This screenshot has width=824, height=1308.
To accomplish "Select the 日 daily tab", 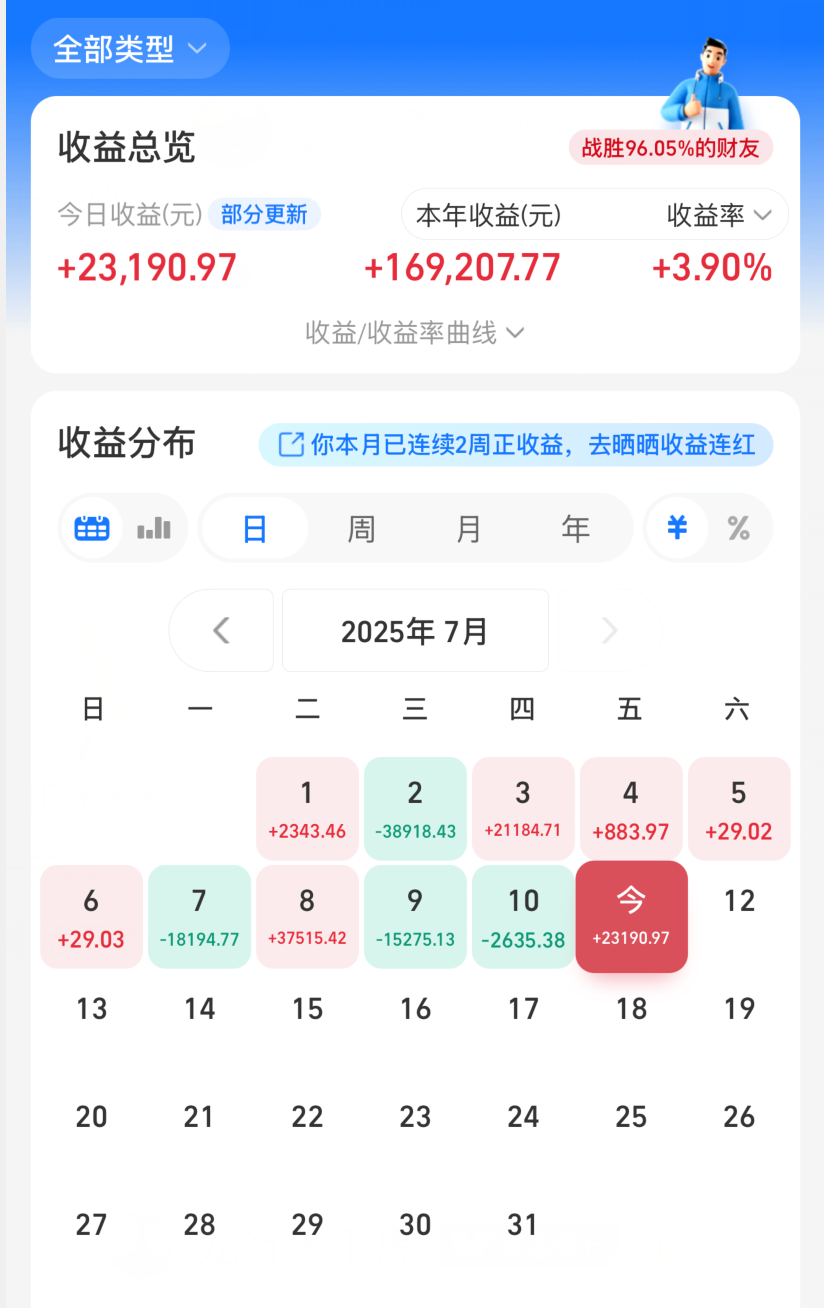I will (254, 527).
